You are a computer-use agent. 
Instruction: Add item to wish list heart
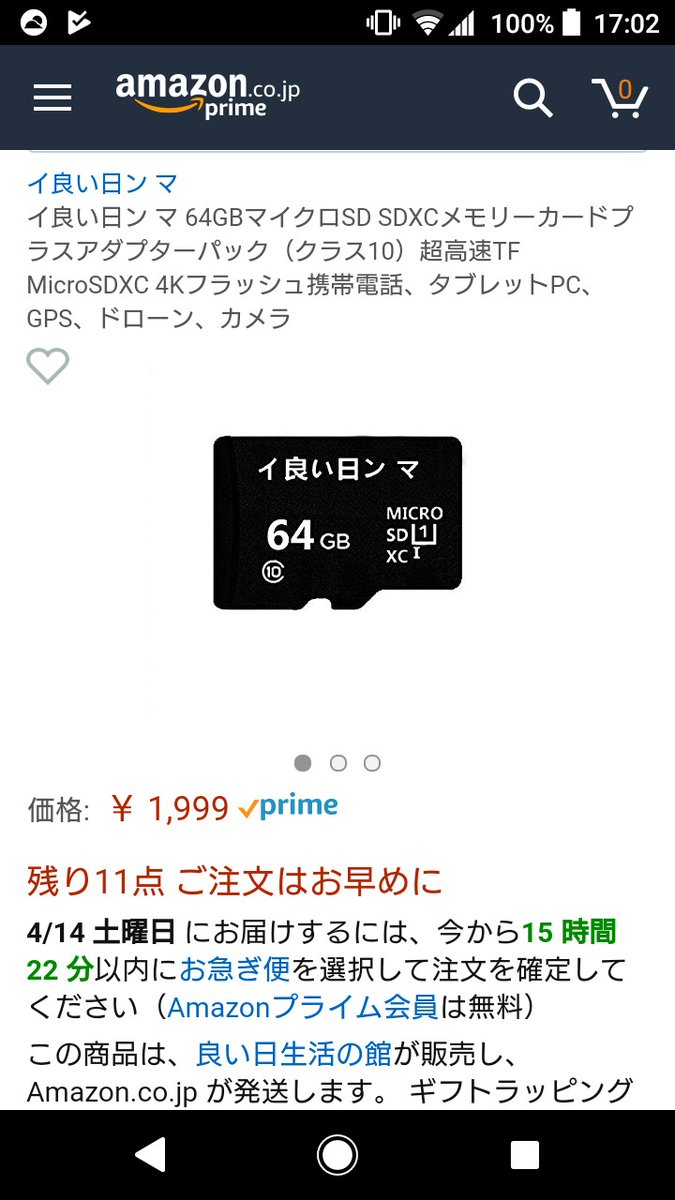[48, 367]
